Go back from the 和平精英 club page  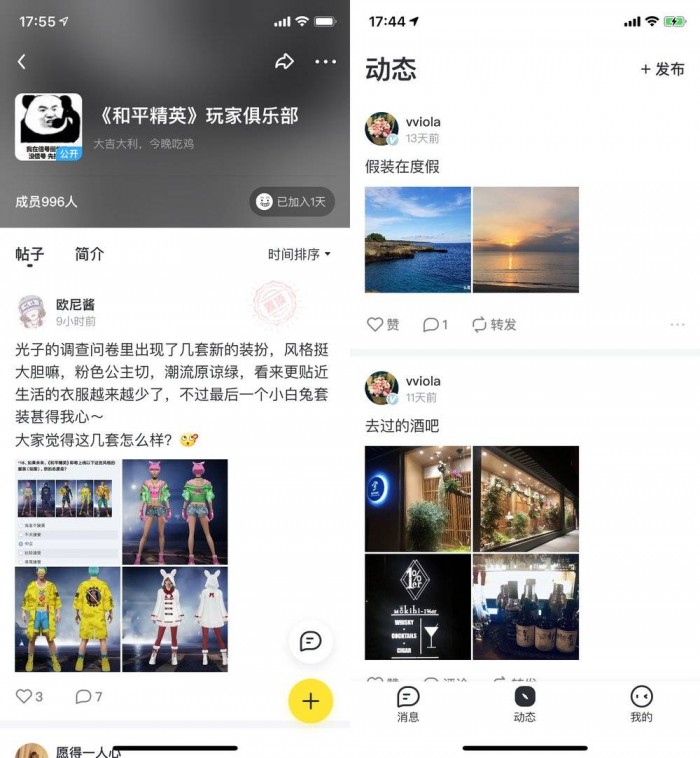(22, 62)
